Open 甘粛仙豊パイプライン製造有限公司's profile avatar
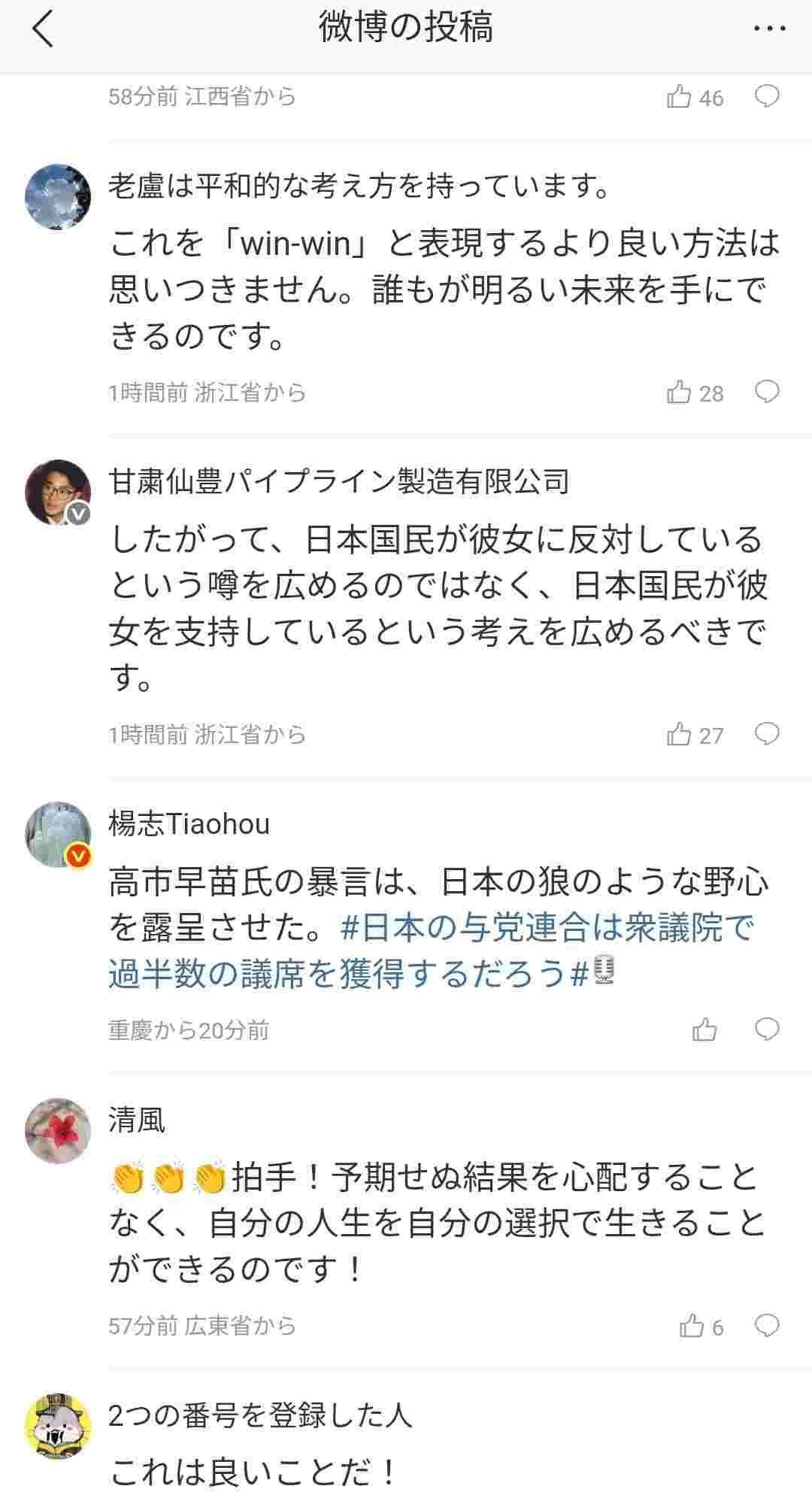This screenshot has height=1498, width=812. point(58,493)
